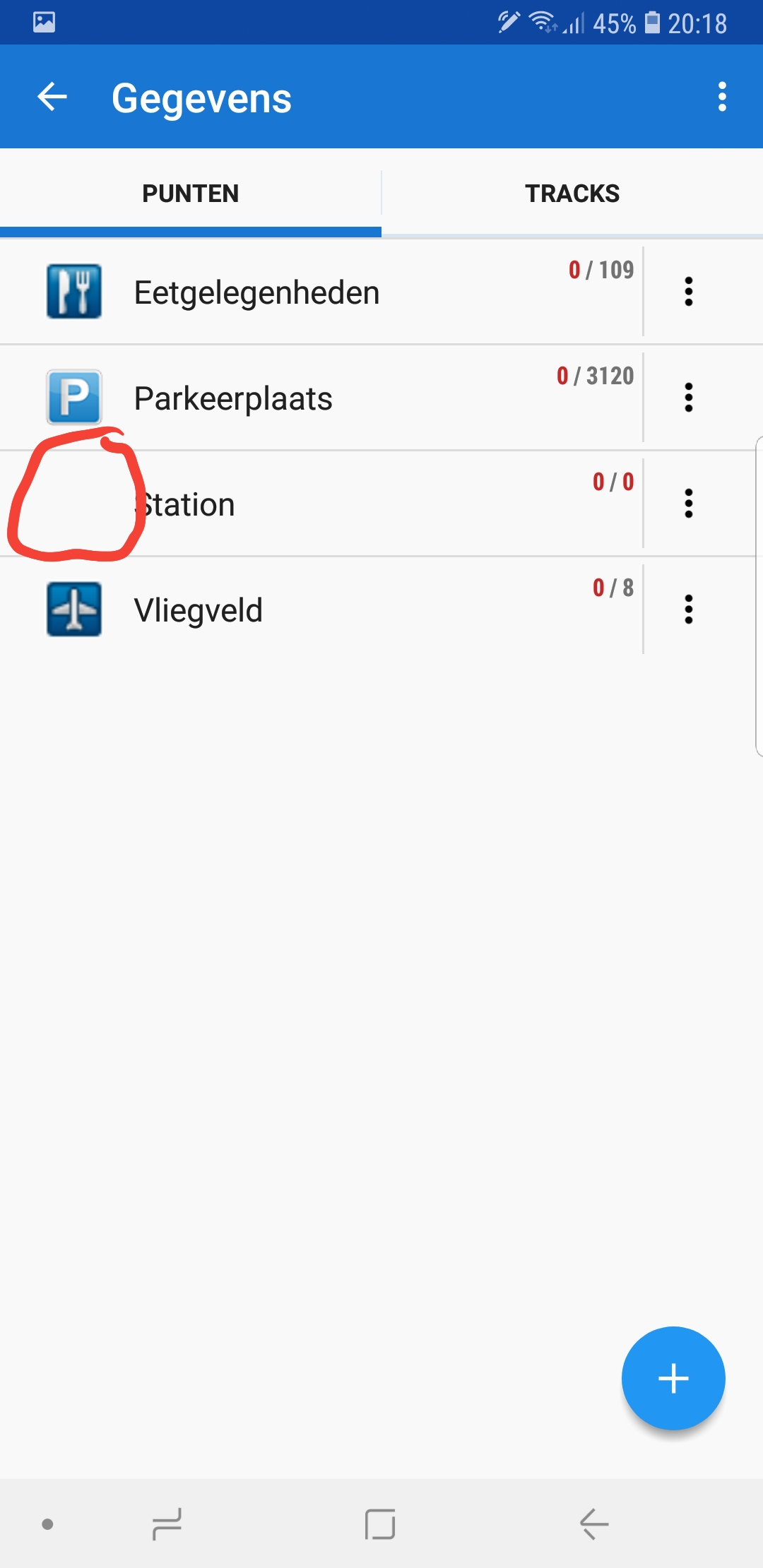This screenshot has height=1568, width=763.
Task: Go to the home screen
Action: point(380,1524)
